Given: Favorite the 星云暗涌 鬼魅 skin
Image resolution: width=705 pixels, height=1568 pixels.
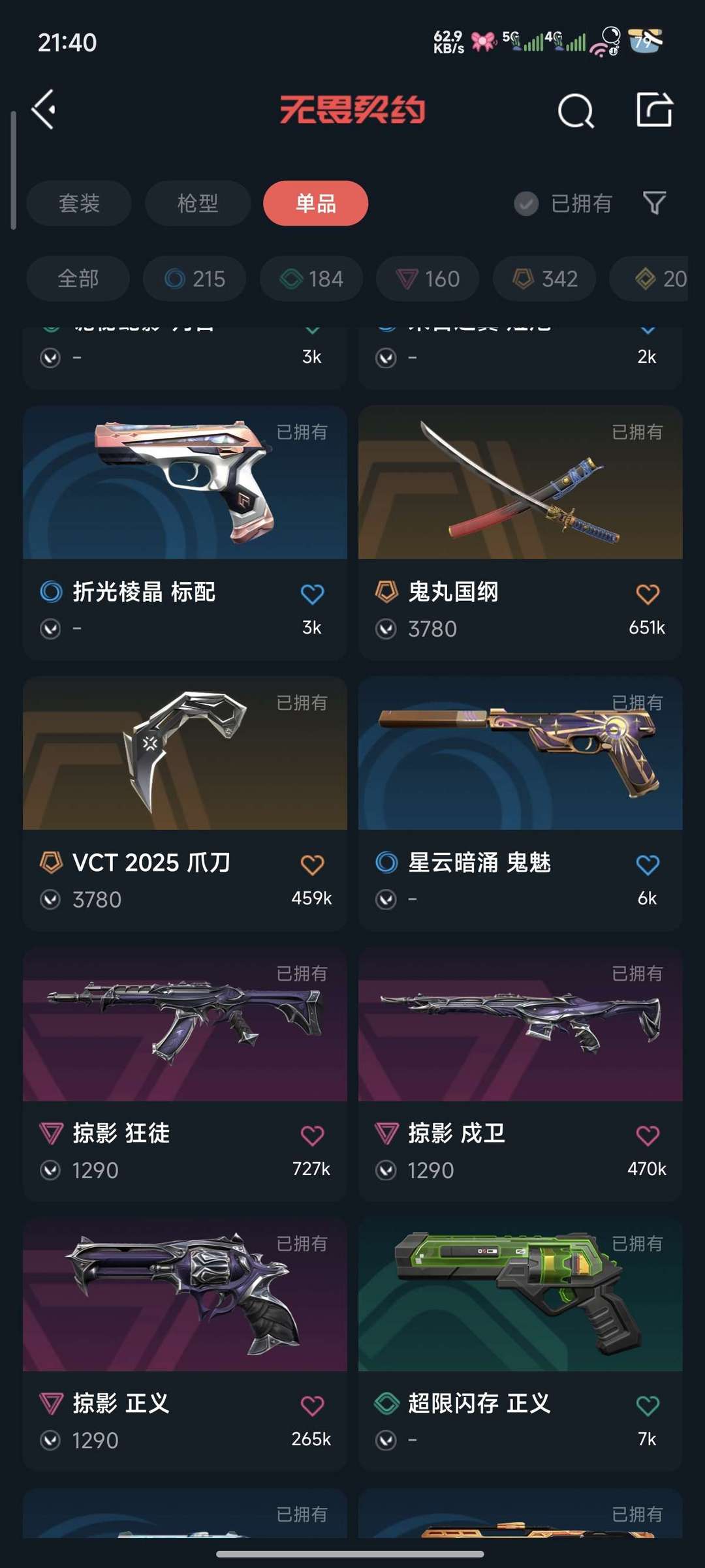Looking at the screenshot, I should coord(647,865).
